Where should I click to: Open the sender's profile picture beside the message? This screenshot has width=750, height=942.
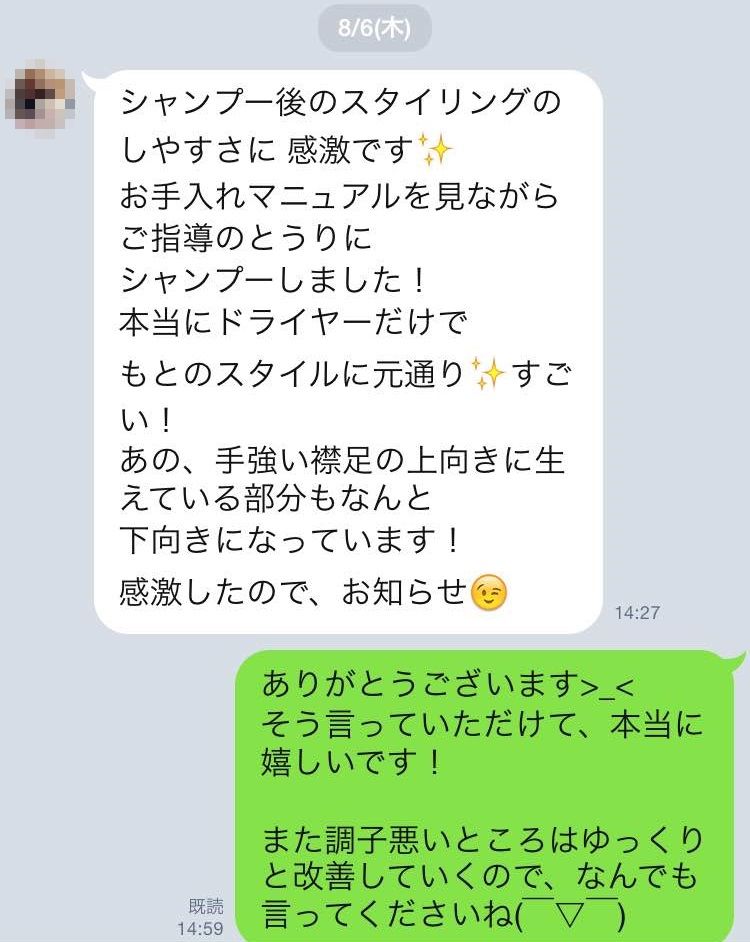click(42, 104)
